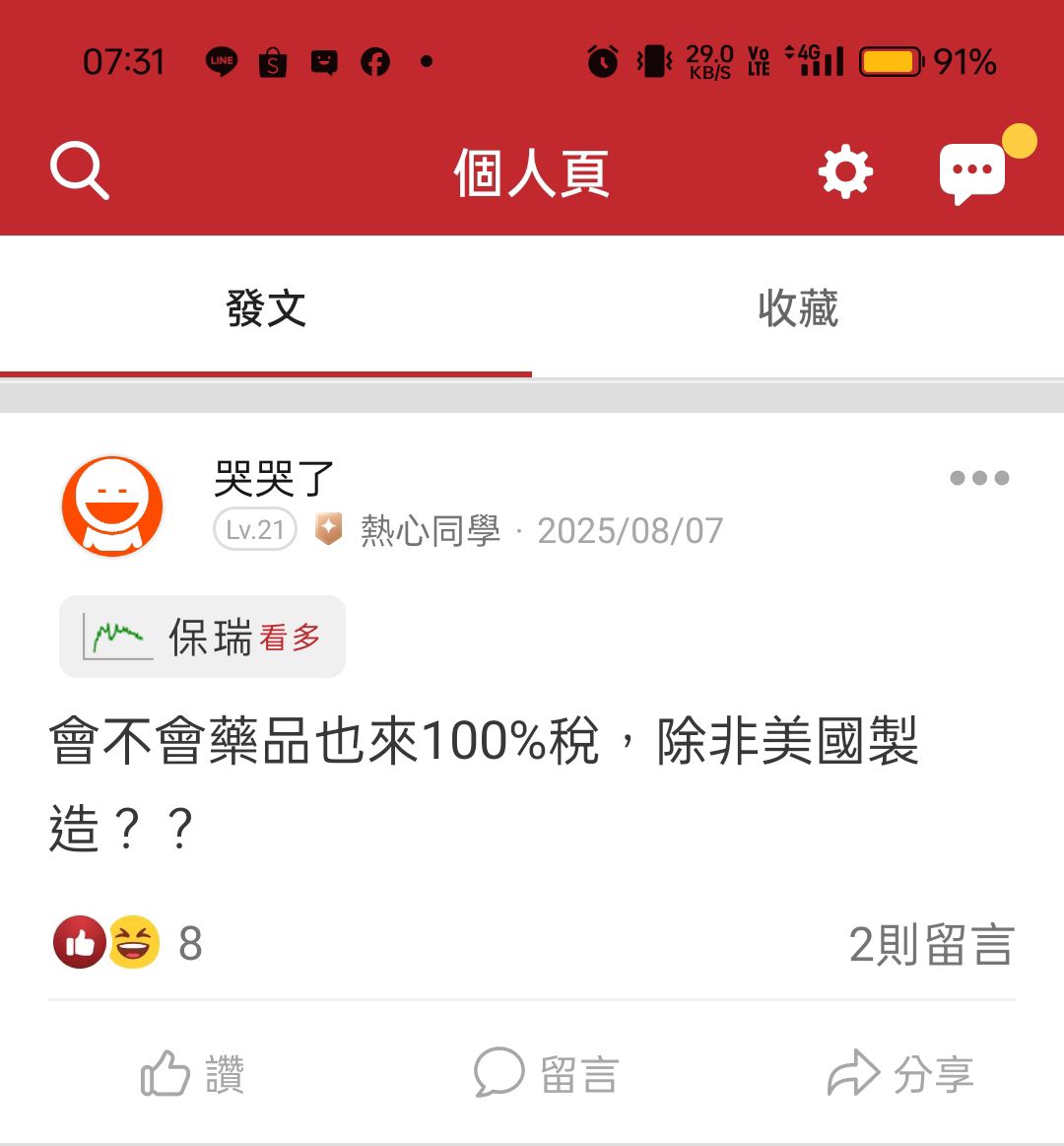Share the post via 分享
Image resolution: width=1064 pixels, height=1146 pixels.
(x=900, y=1073)
